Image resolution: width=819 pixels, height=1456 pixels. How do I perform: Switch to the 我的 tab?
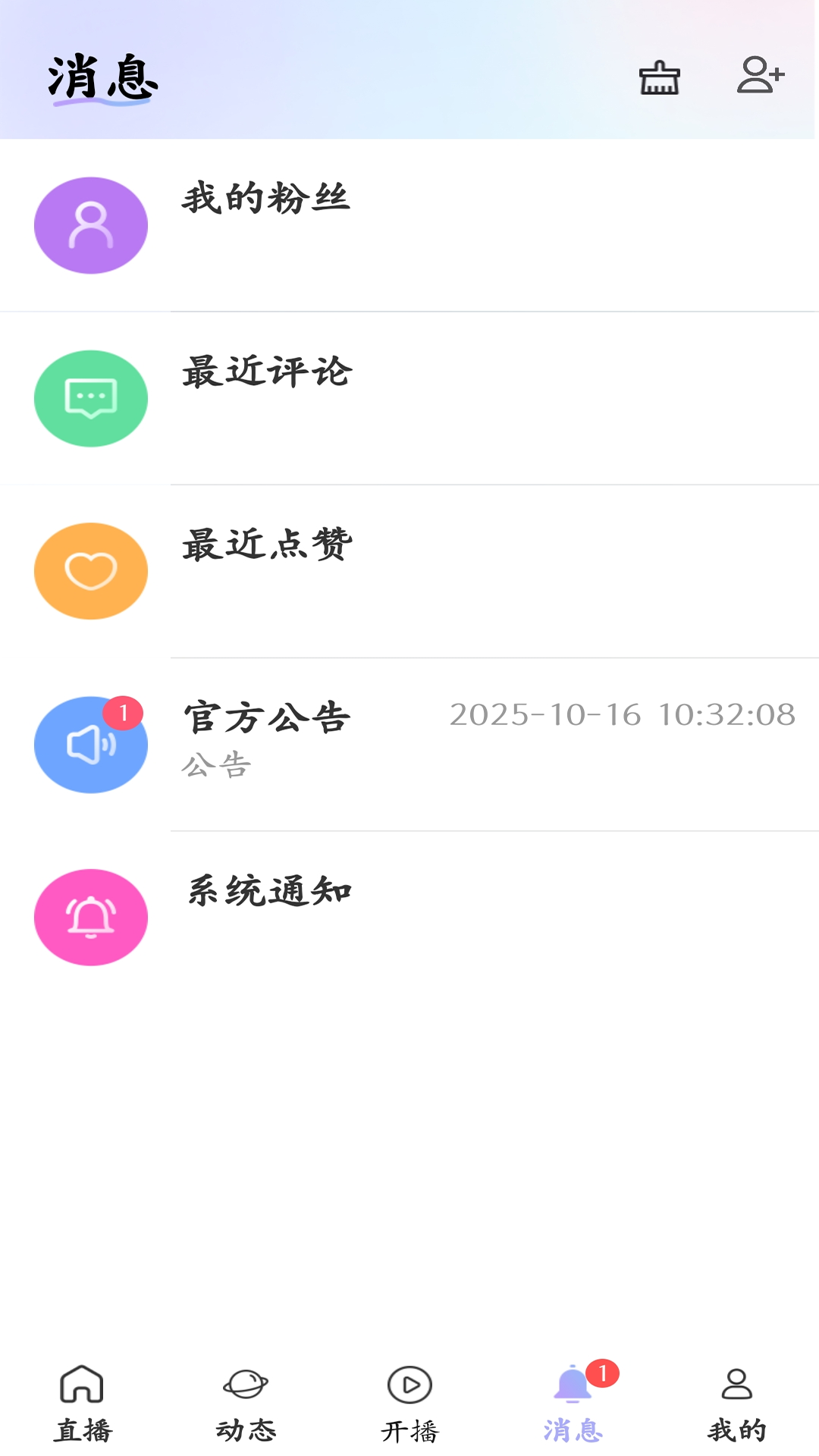point(736,1410)
